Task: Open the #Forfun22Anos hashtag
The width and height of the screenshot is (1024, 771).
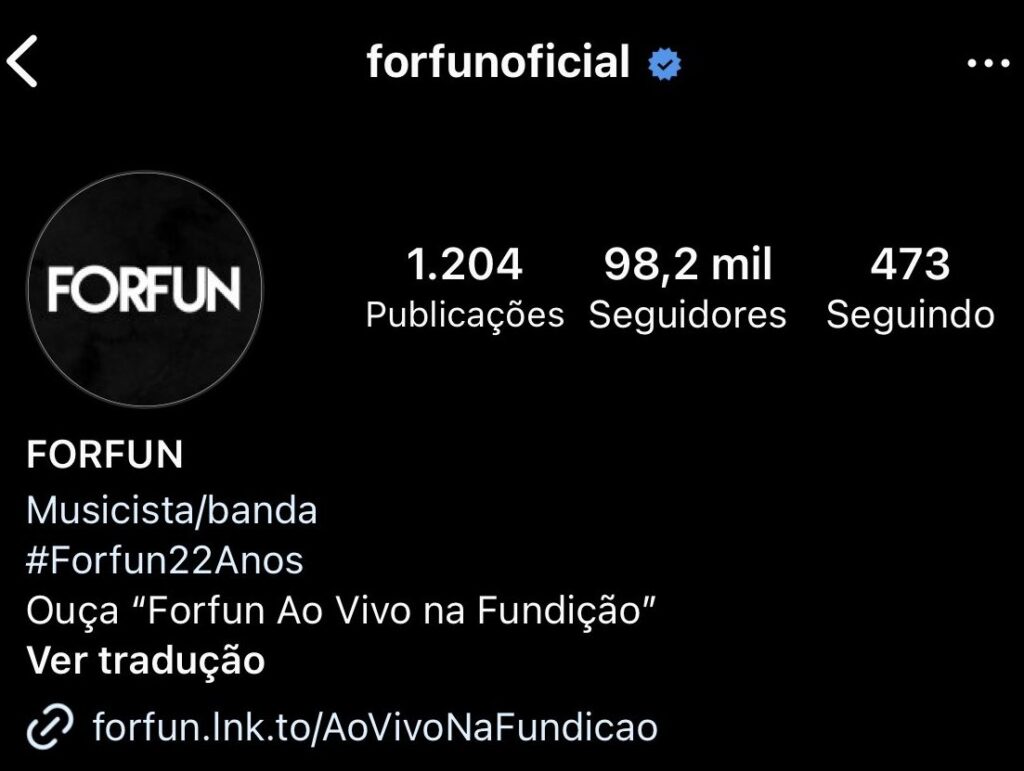Action: [x=165, y=560]
